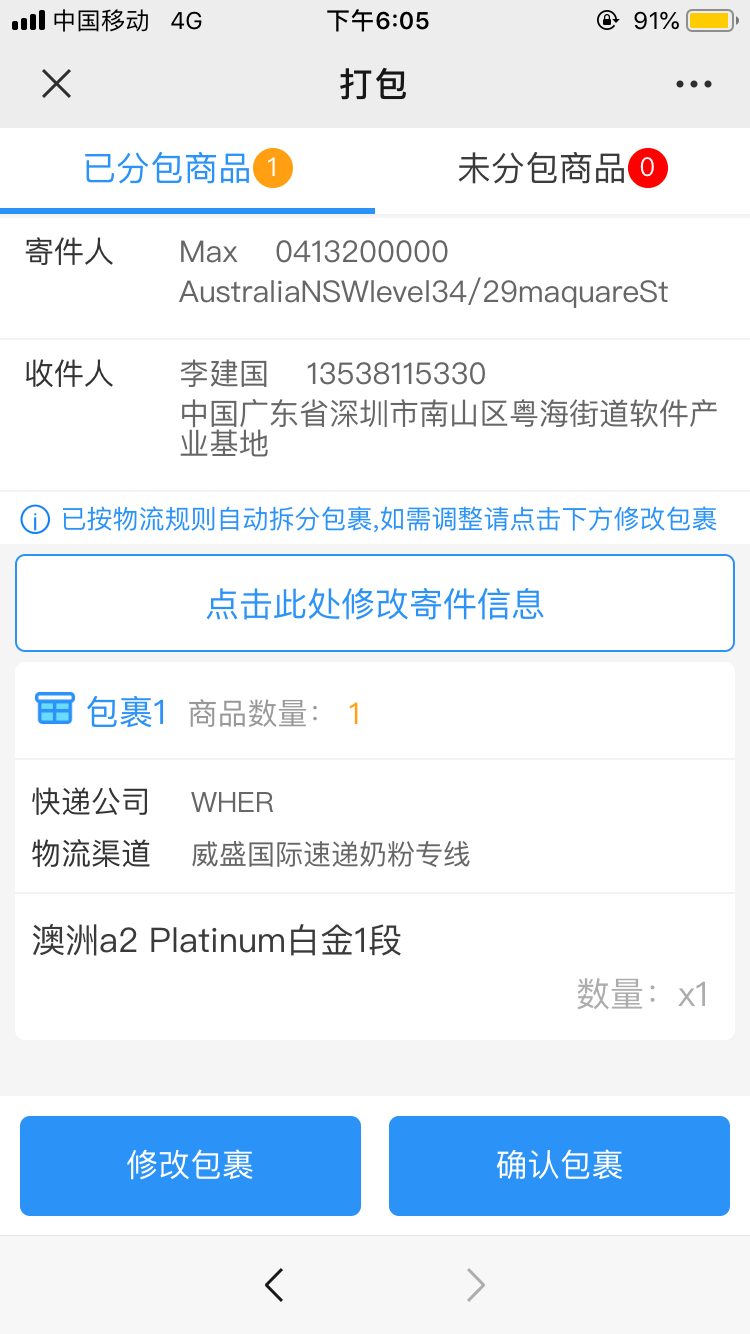
Task: Open the three-dot overflow menu
Action: [x=693, y=84]
